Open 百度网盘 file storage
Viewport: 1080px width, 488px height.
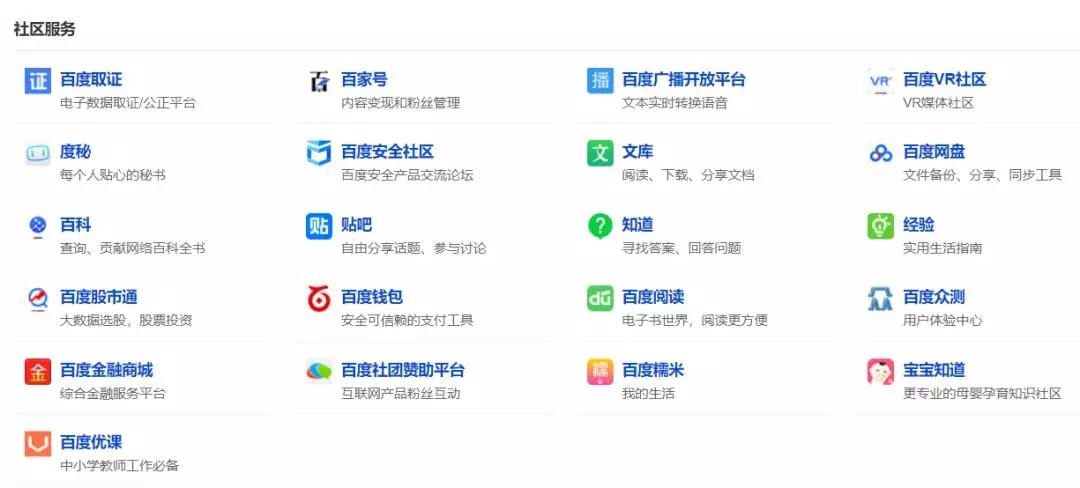(934, 152)
